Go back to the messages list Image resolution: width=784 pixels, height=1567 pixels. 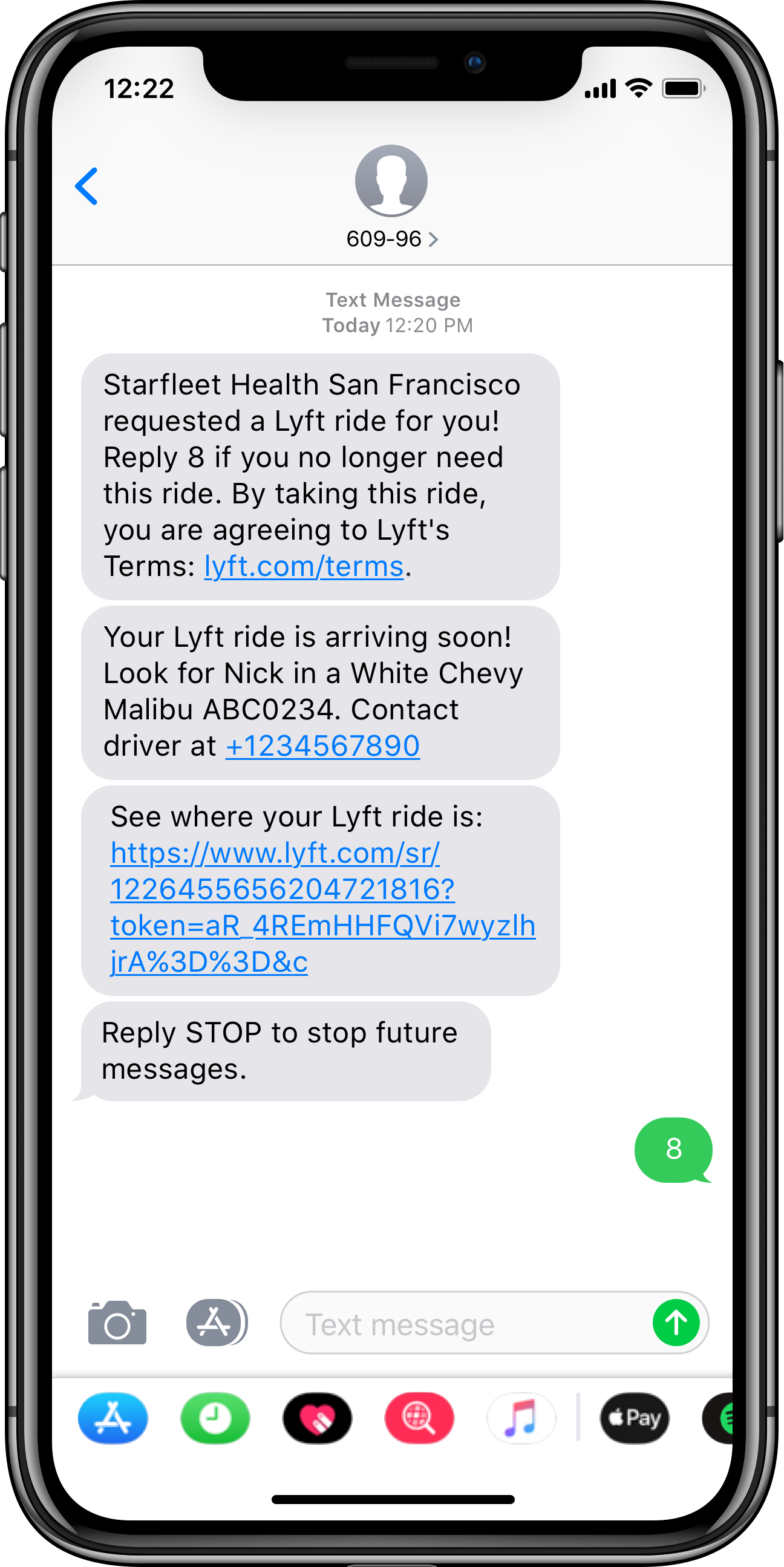(x=87, y=186)
